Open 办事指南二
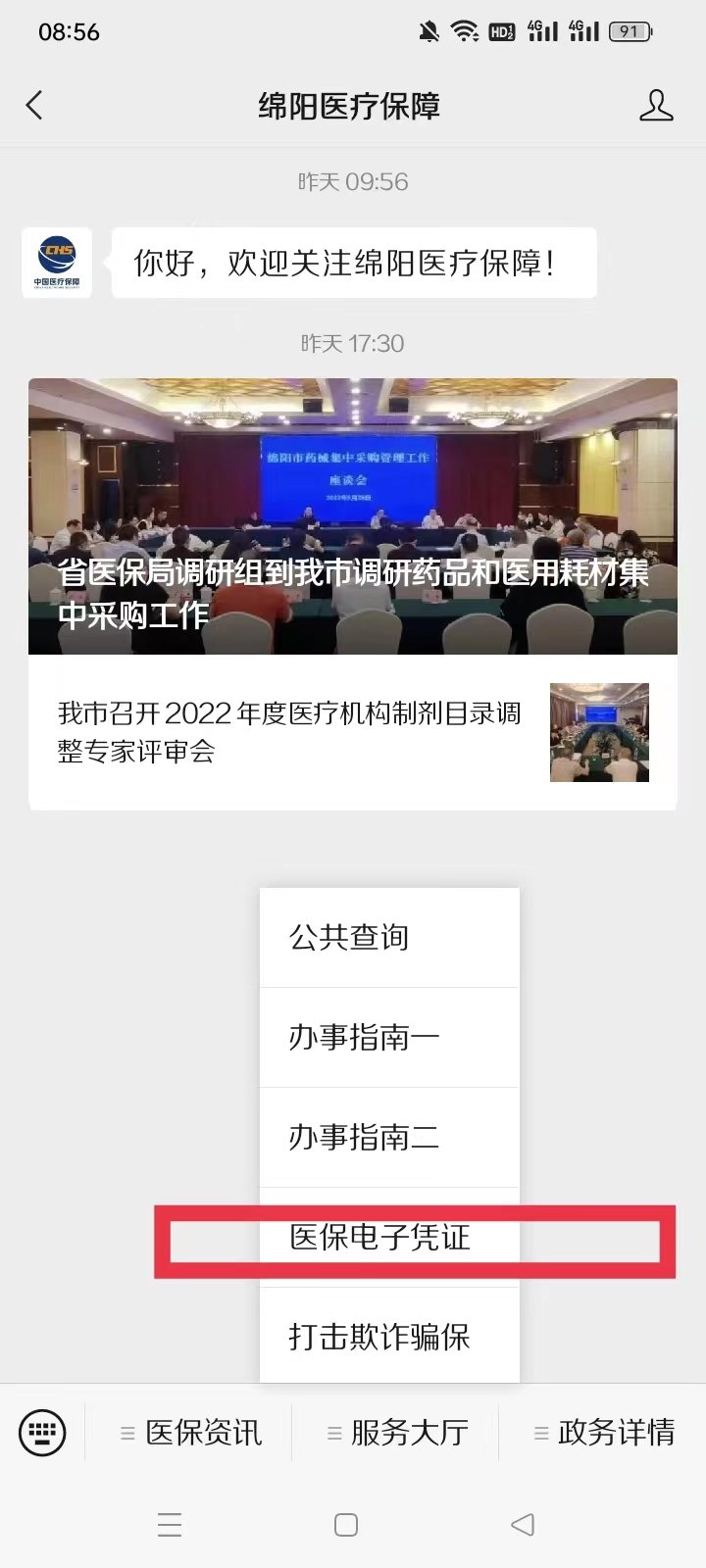The width and height of the screenshot is (706, 1568). click(389, 1137)
